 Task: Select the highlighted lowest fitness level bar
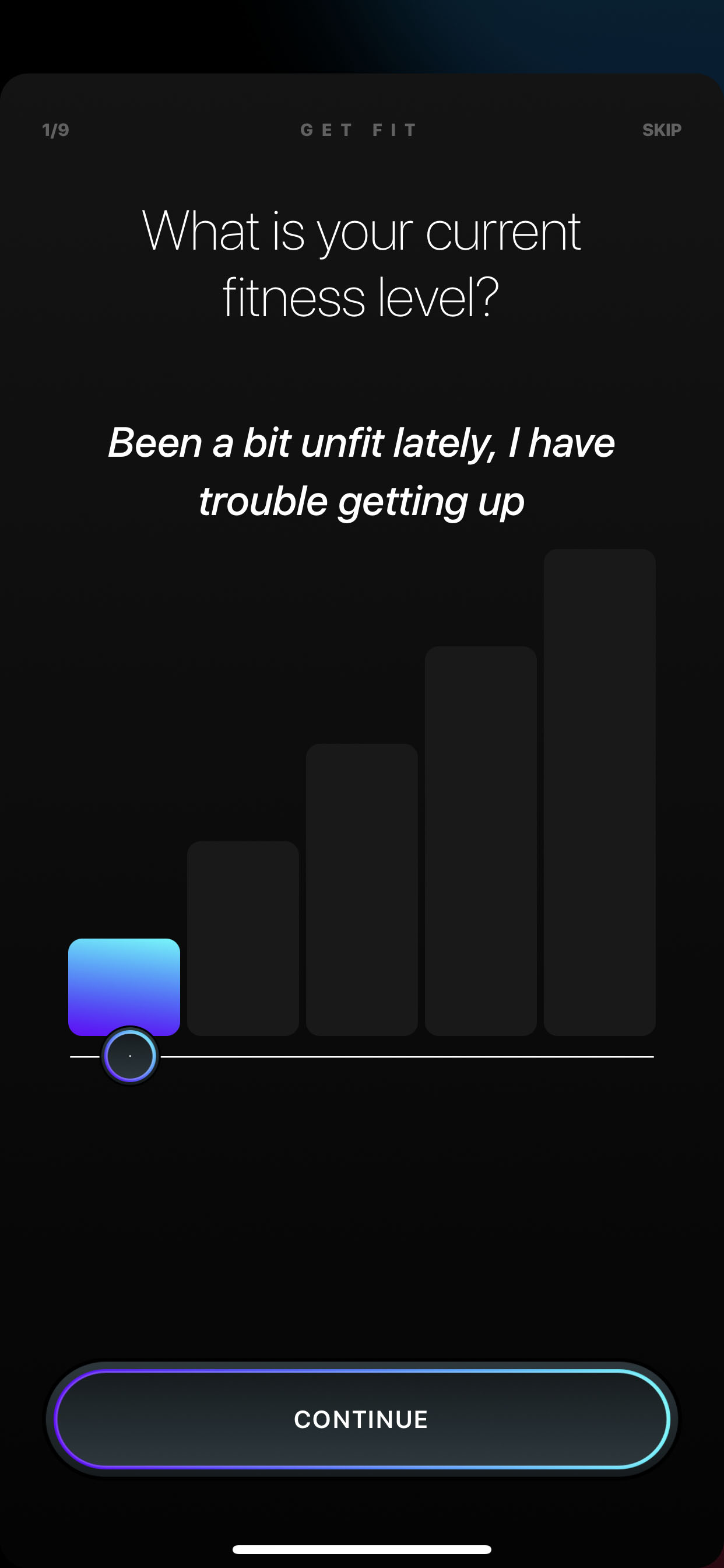tap(124, 986)
